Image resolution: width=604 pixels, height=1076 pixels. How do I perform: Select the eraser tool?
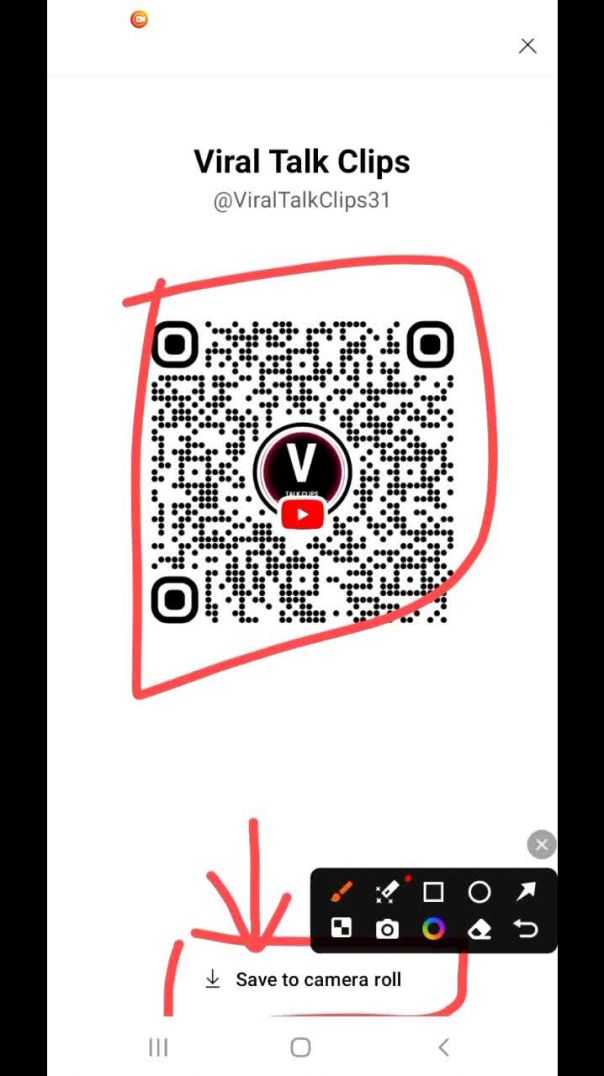480,930
